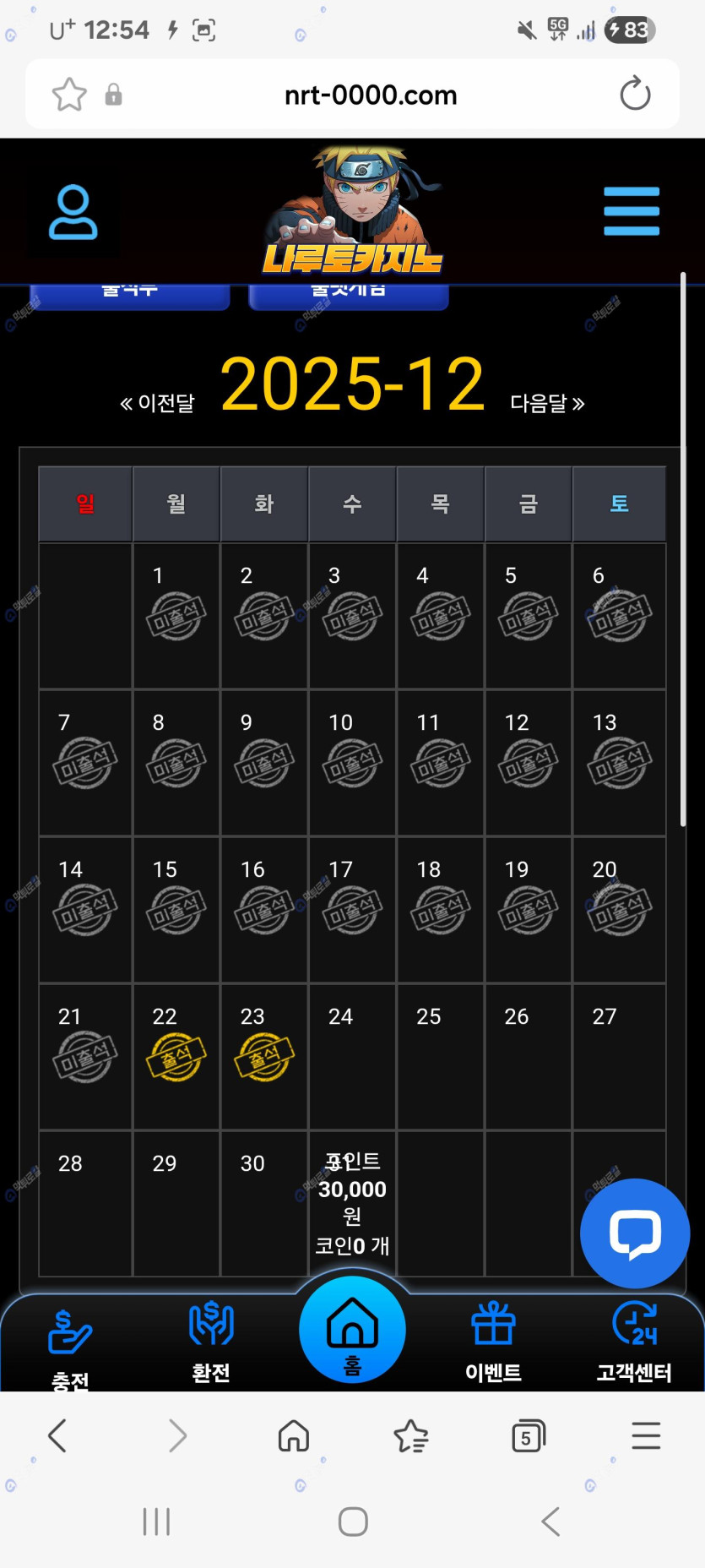Go back in the browser toolbar
The image size is (705, 1568).
coord(57,1436)
